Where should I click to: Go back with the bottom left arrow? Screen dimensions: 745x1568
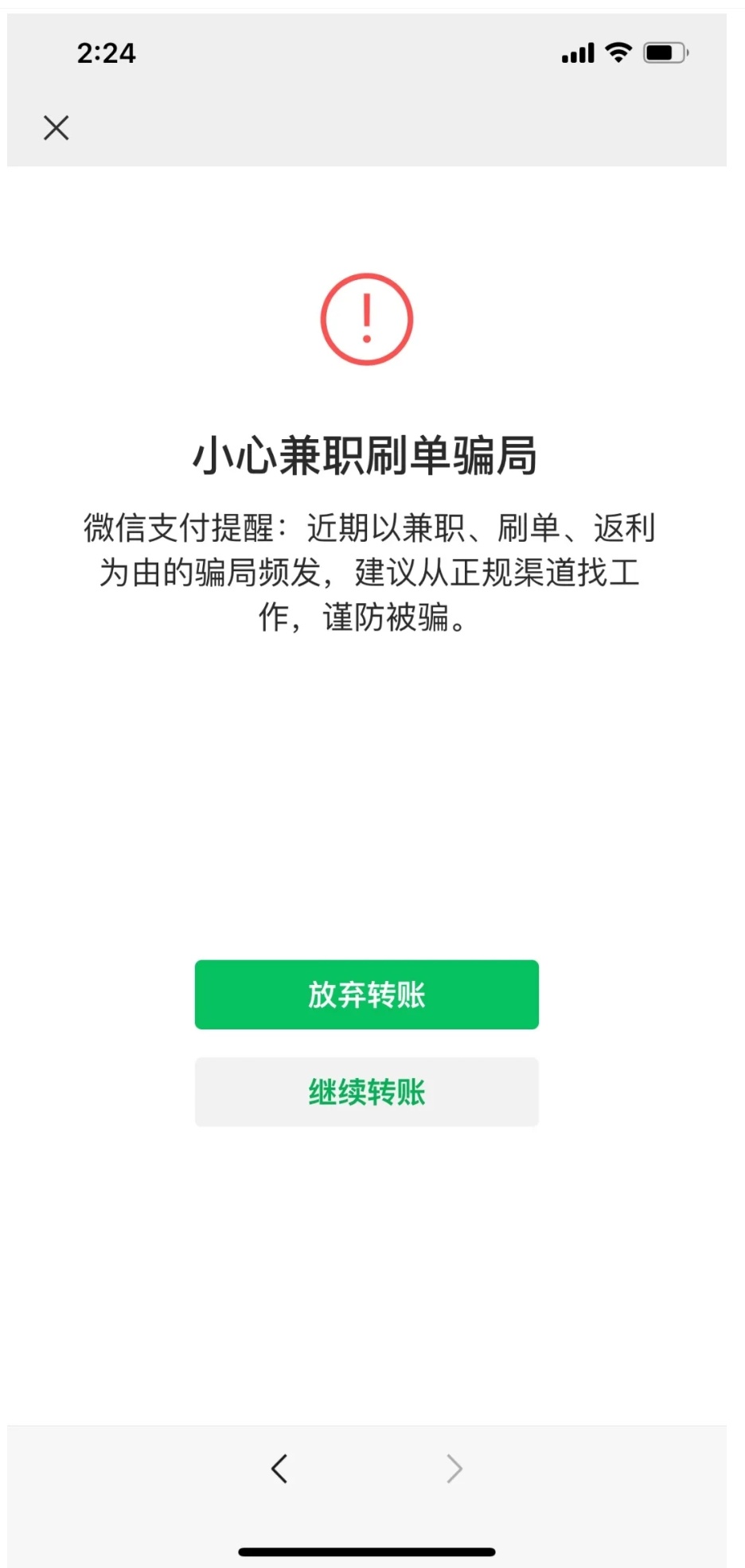[279, 1469]
